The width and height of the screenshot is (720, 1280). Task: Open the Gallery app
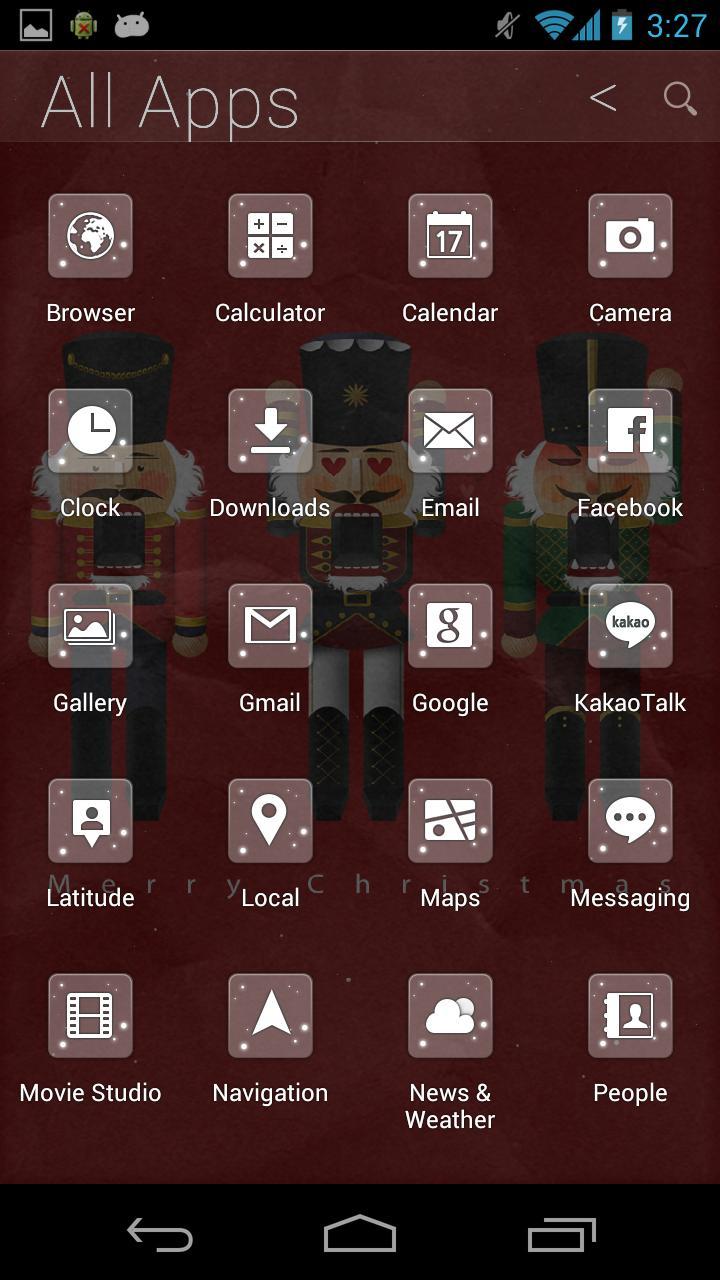[90, 627]
